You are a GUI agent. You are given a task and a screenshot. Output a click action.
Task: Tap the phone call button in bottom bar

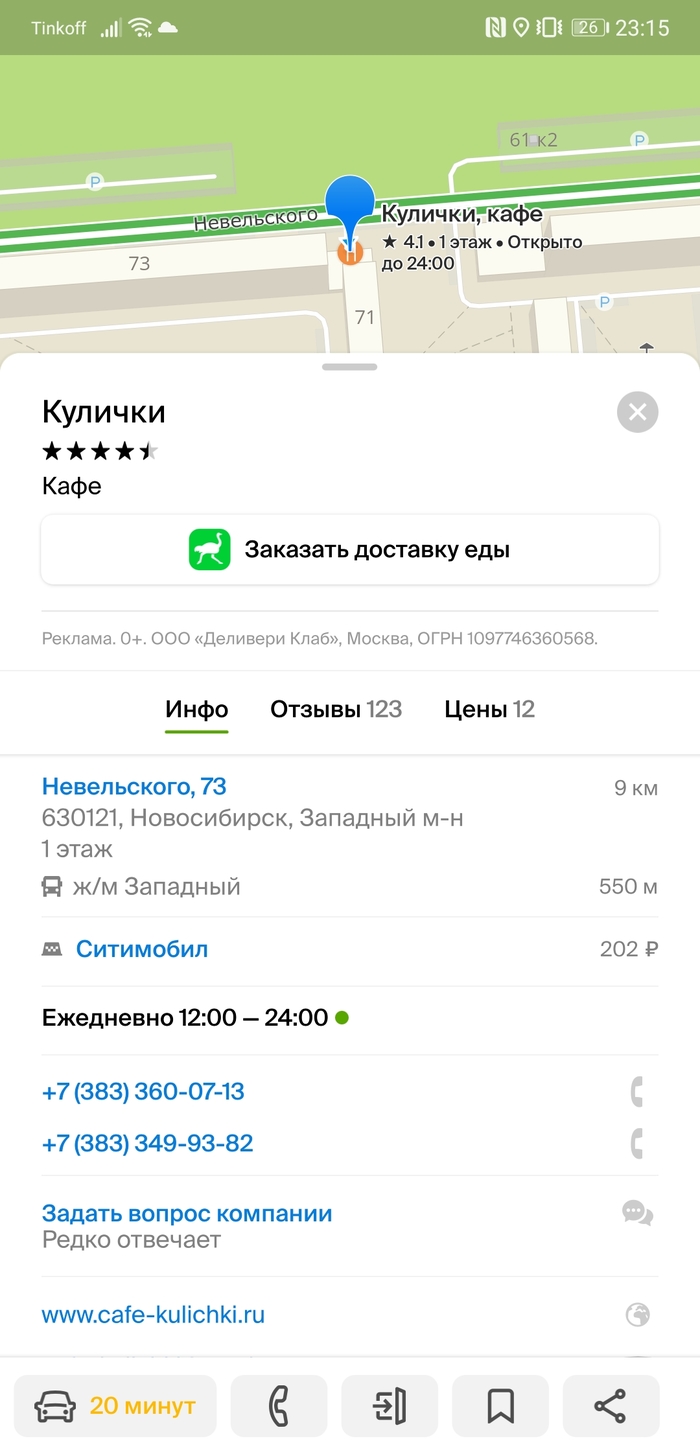(279, 1406)
